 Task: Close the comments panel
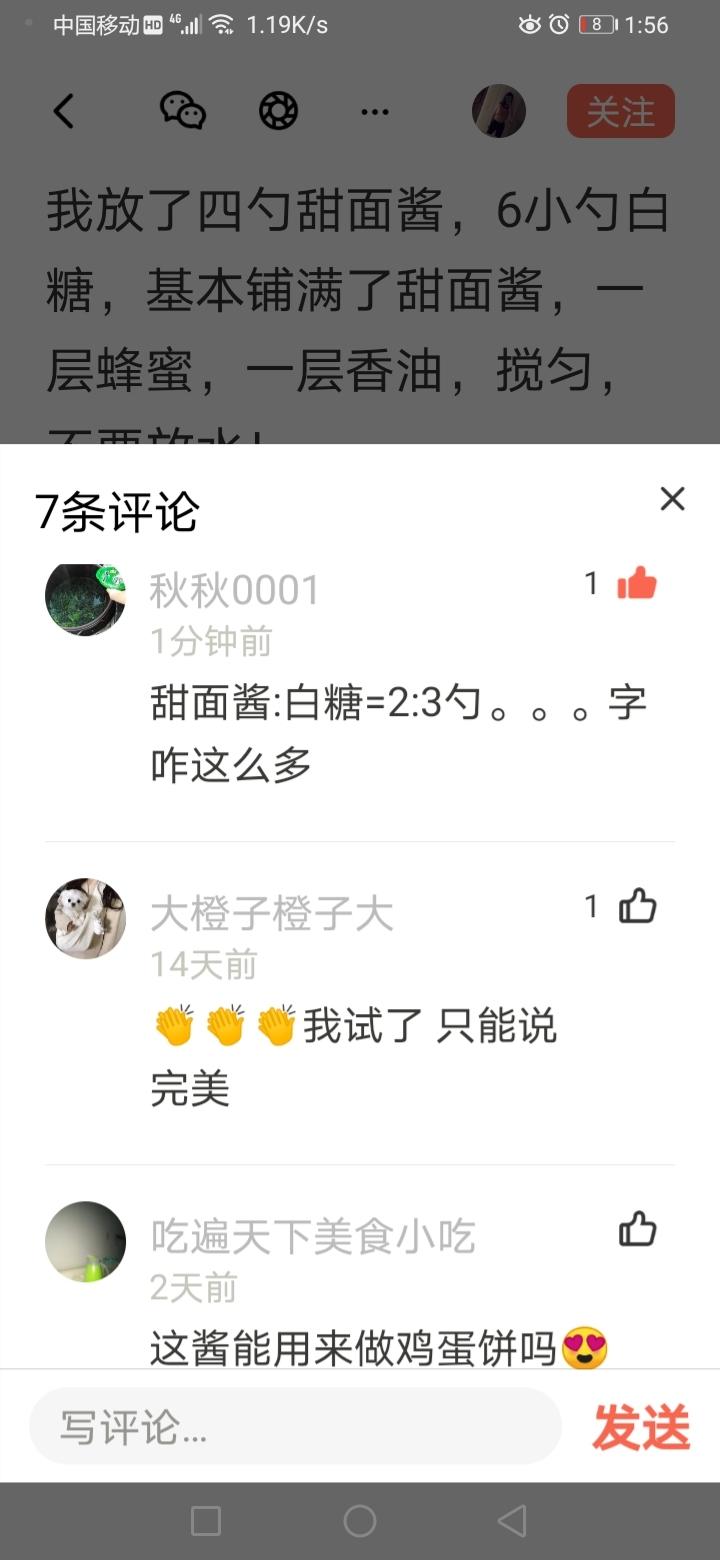(672, 499)
